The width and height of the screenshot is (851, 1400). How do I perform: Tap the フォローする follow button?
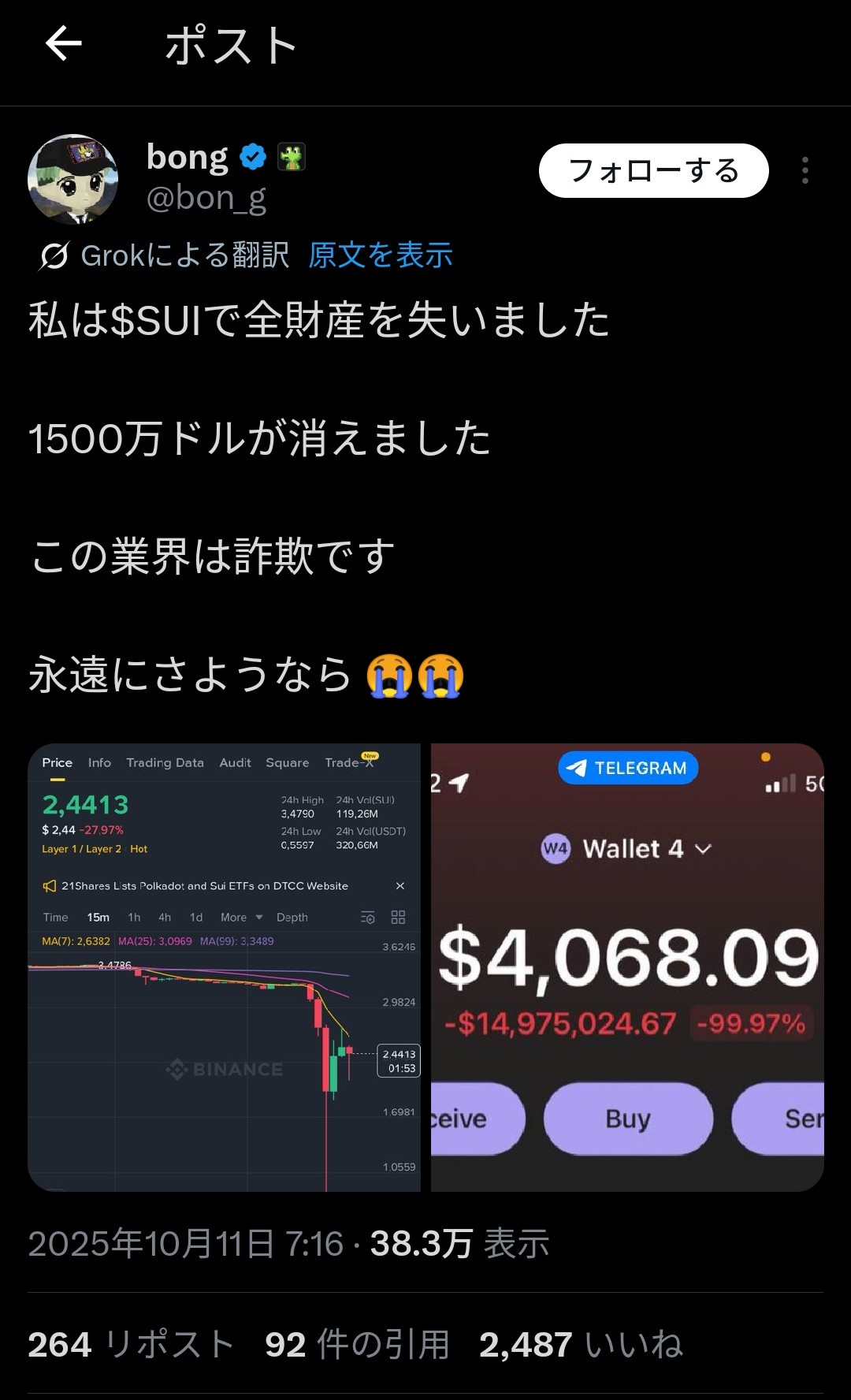pos(653,171)
